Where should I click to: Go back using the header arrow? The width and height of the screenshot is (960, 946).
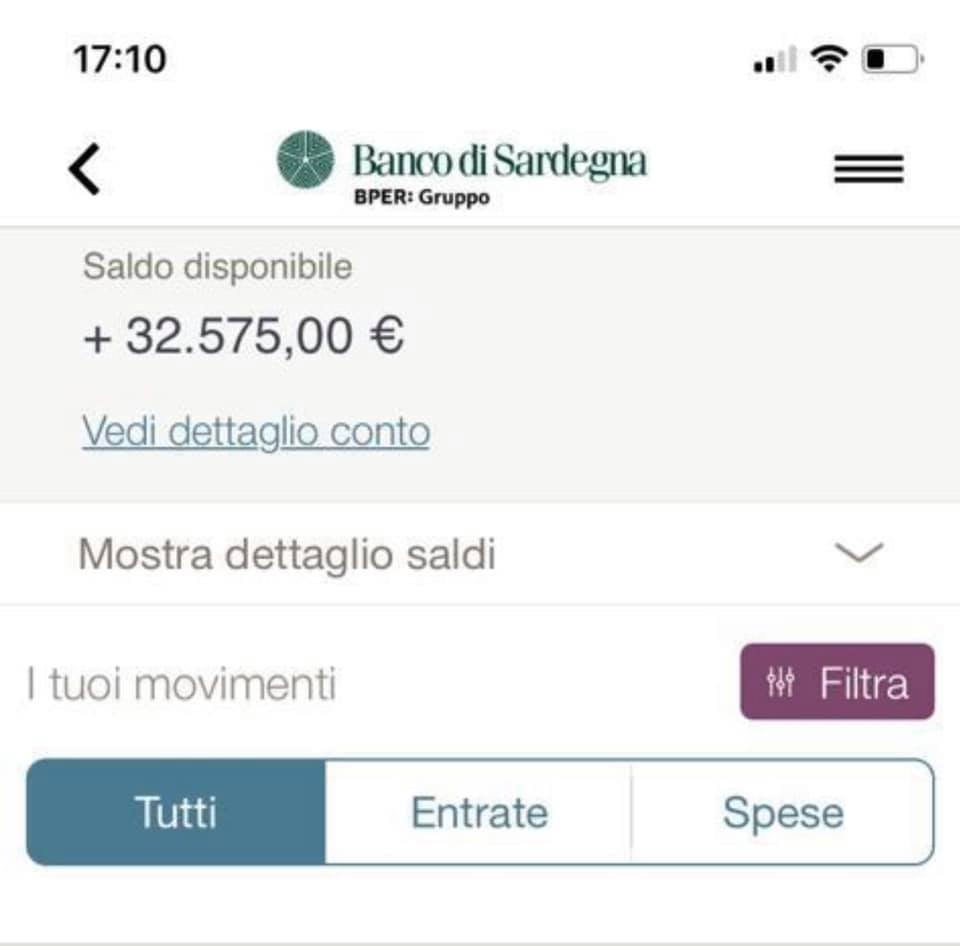(x=84, y=169)
